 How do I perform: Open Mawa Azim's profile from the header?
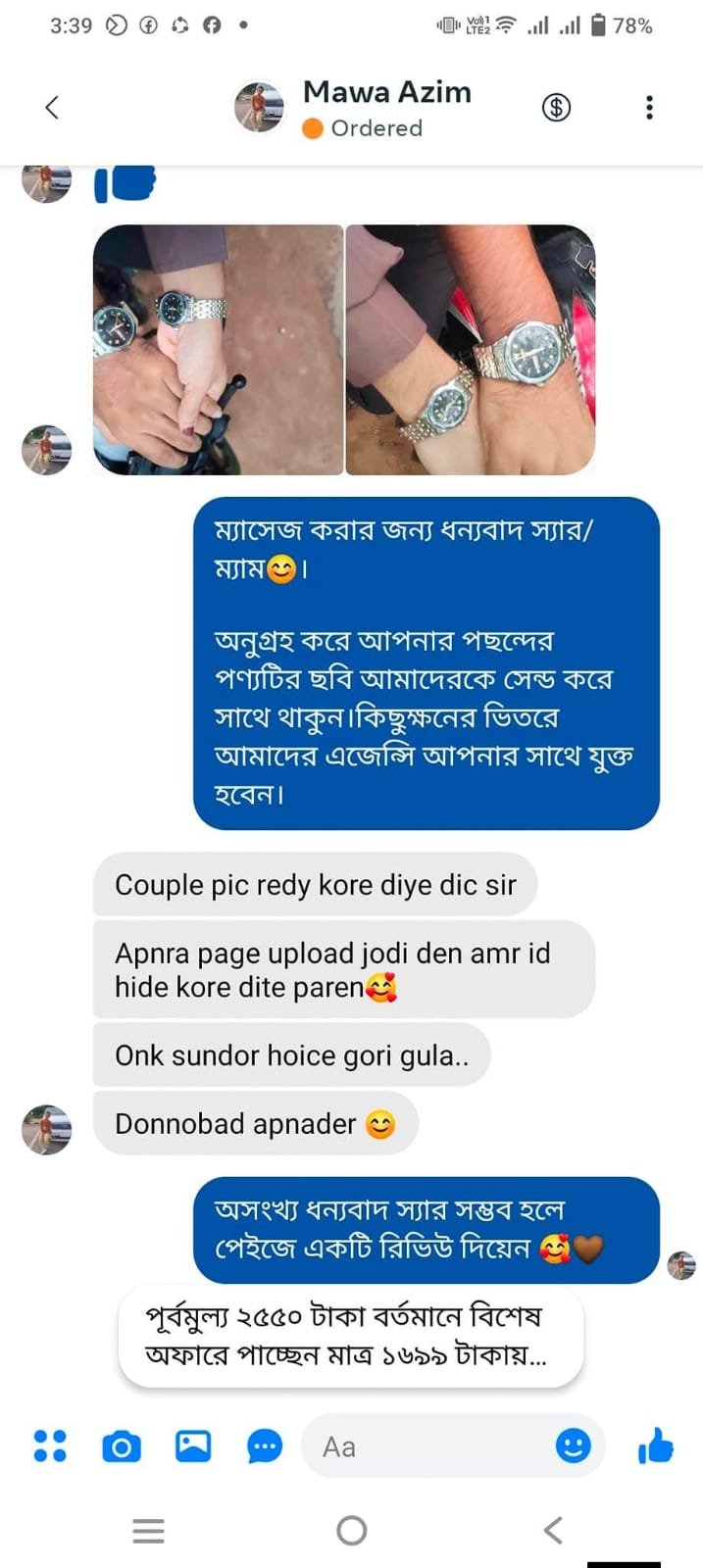pyautogui.click(x=386, y=107)
